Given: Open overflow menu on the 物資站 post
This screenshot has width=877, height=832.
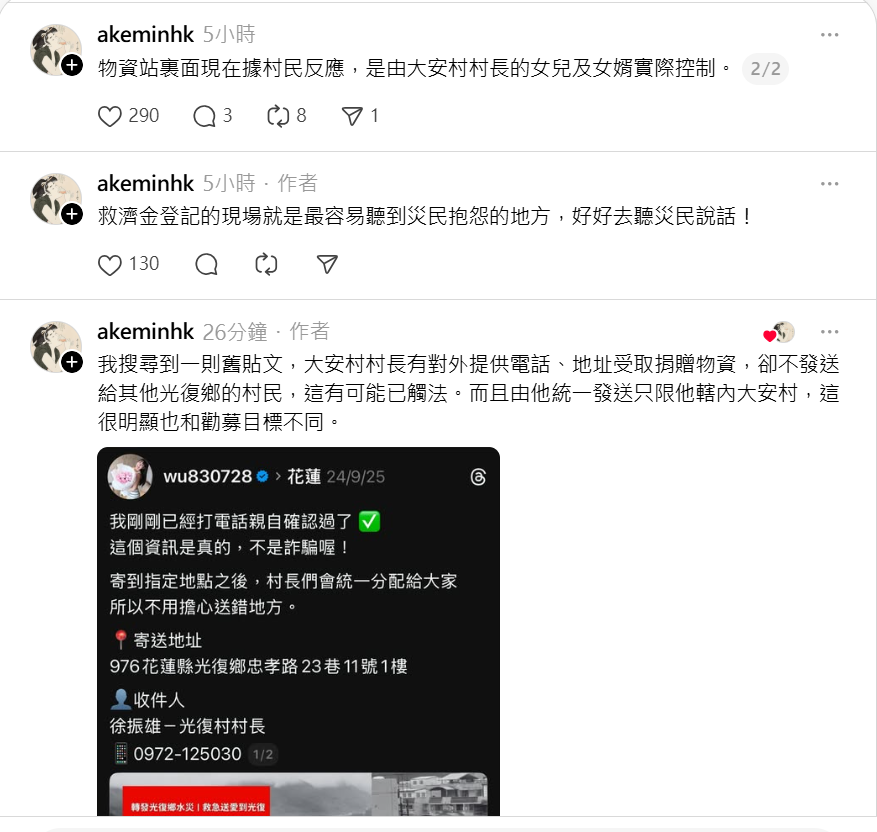Looking at the screenshot, I should point(829,35).
